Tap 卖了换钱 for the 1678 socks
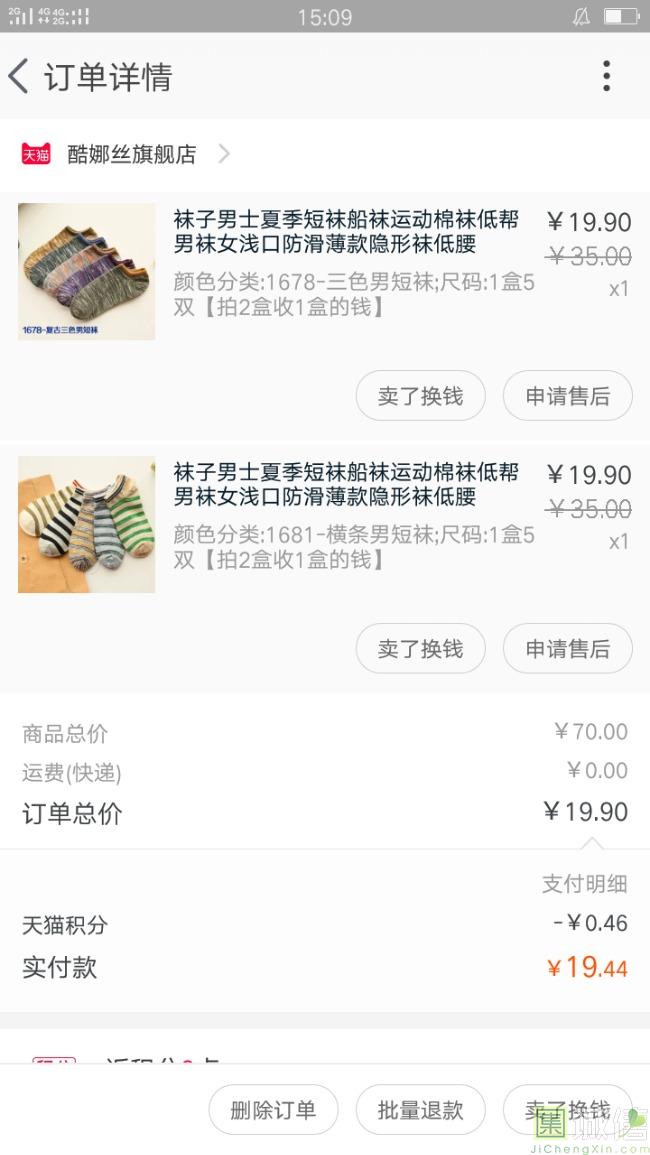 tap(420, 396)
